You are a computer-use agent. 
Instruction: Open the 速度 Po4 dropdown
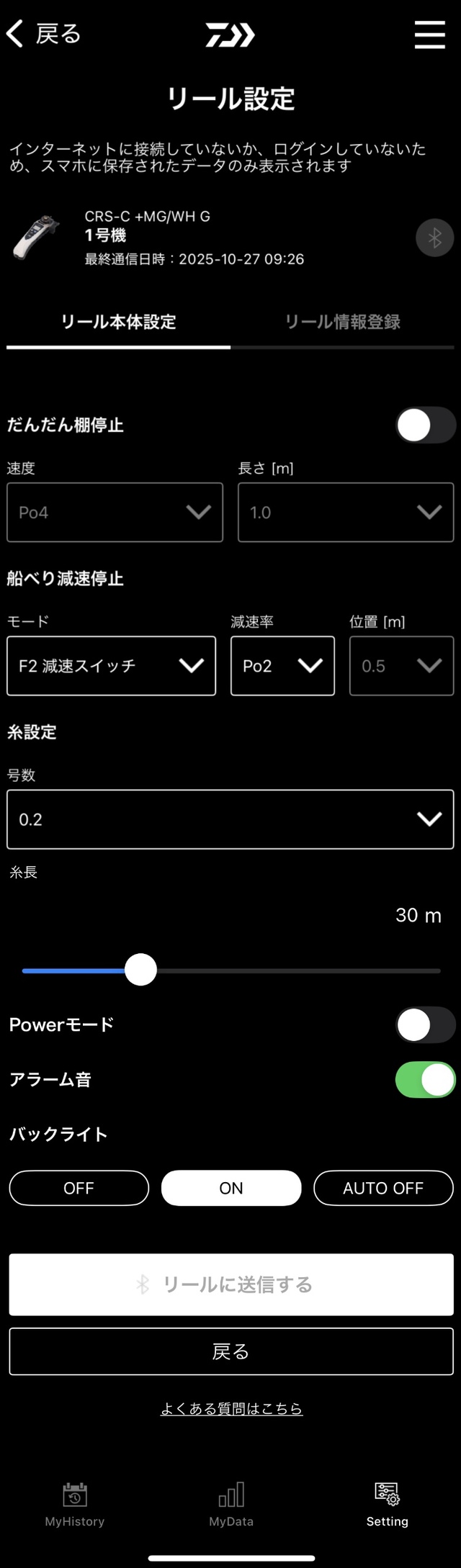[x=115, y=512]
